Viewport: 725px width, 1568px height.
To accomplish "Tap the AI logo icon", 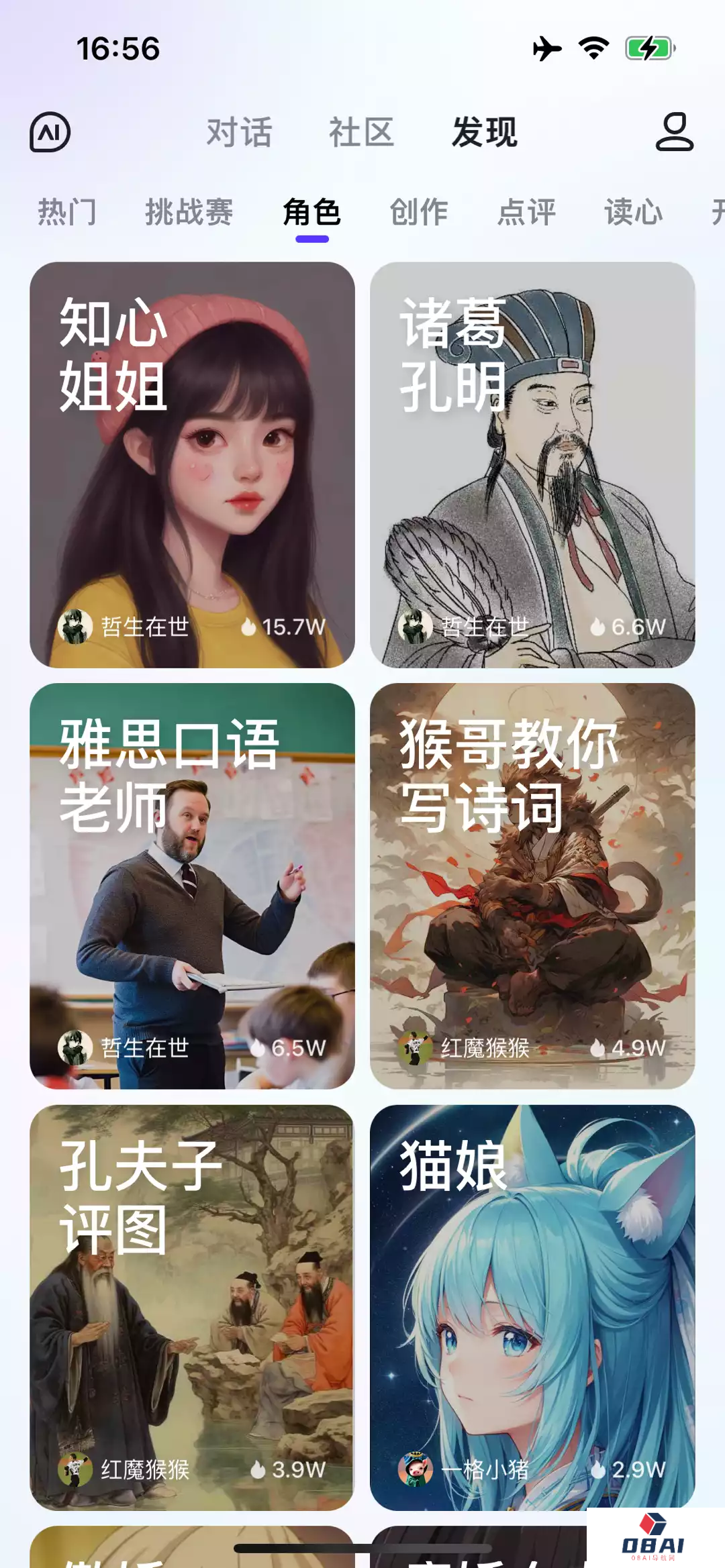I will pos(50,132).
